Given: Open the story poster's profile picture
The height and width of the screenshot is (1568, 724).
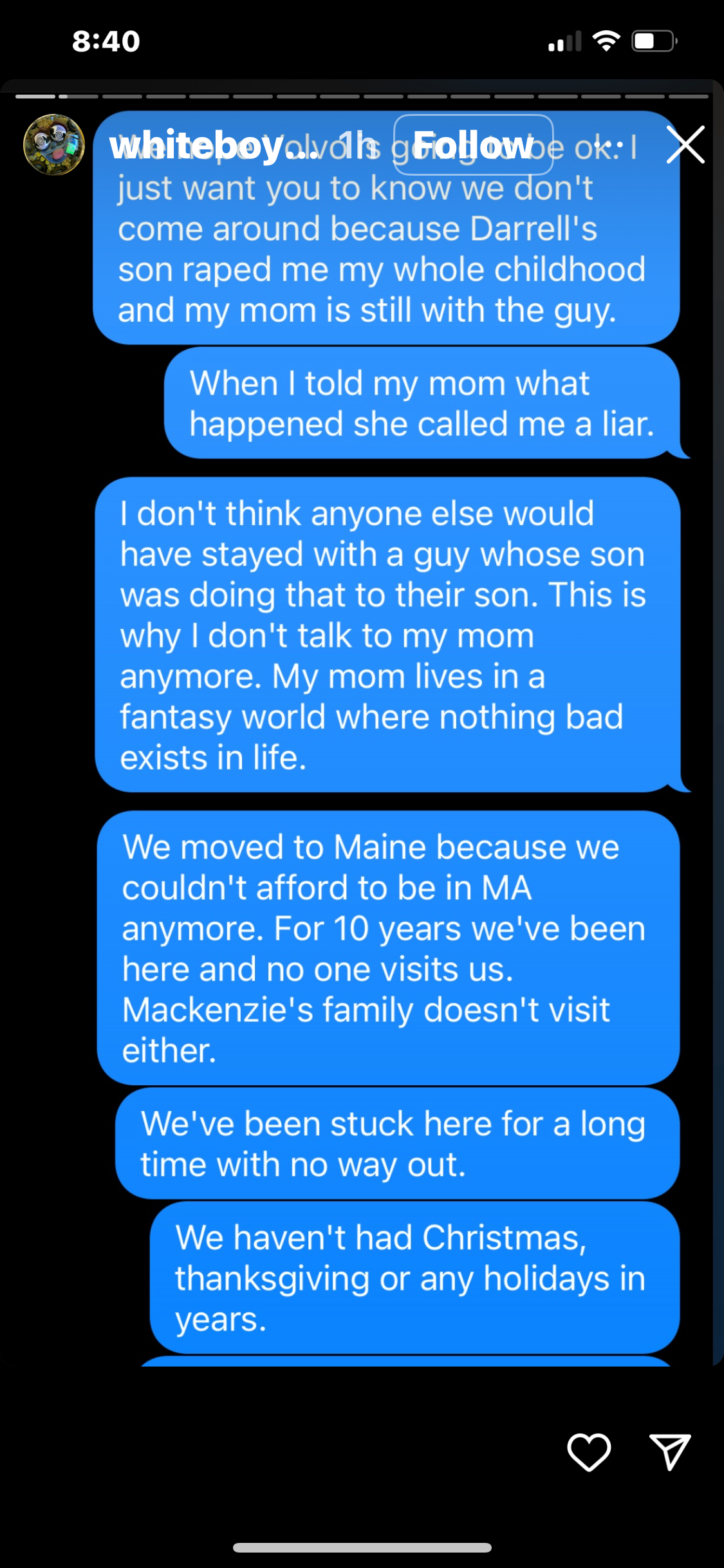Looking at the screenshot, I should 54,145.
